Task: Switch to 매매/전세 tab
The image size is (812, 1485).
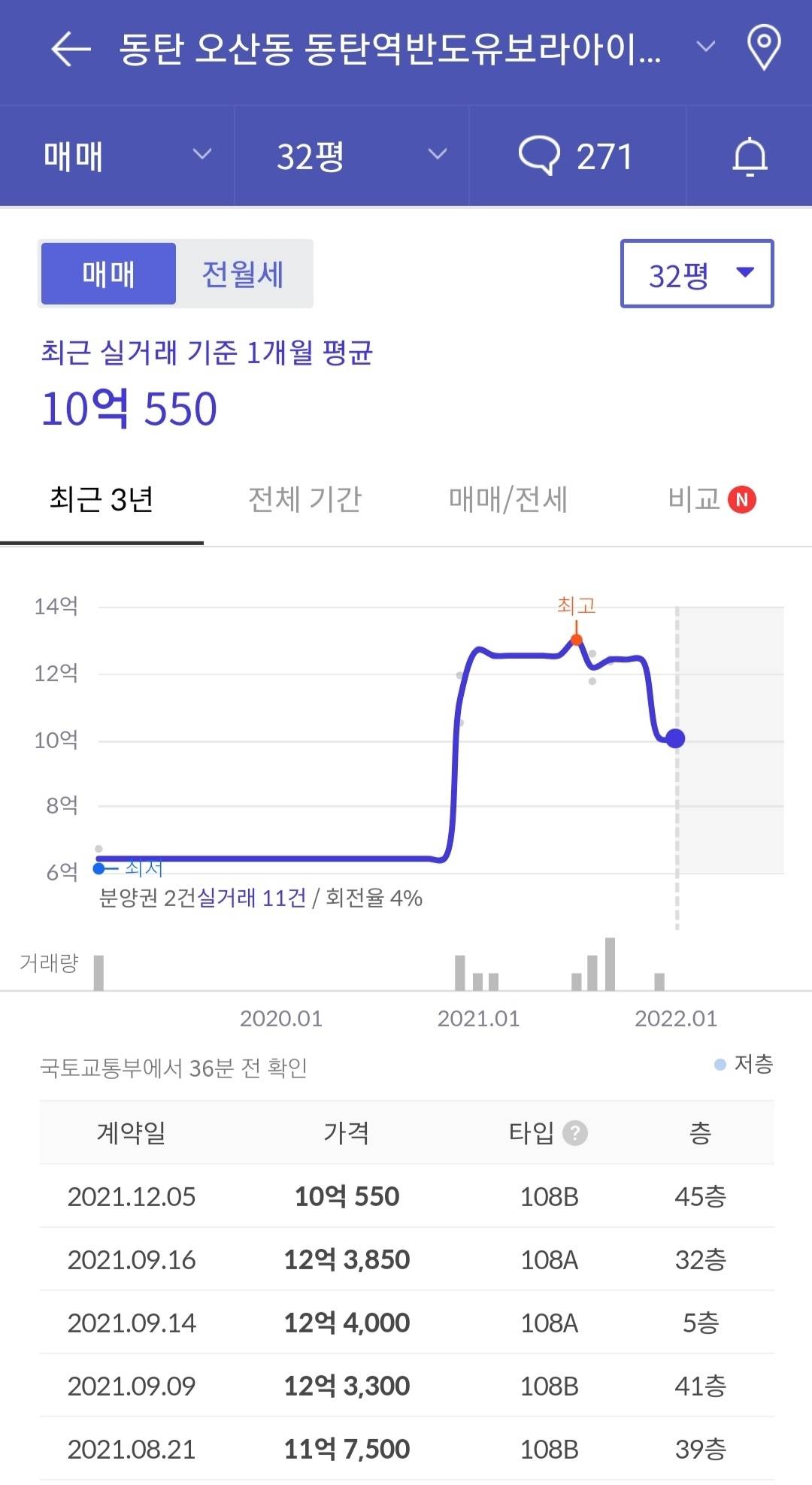Action: click(x=507, y=499)
